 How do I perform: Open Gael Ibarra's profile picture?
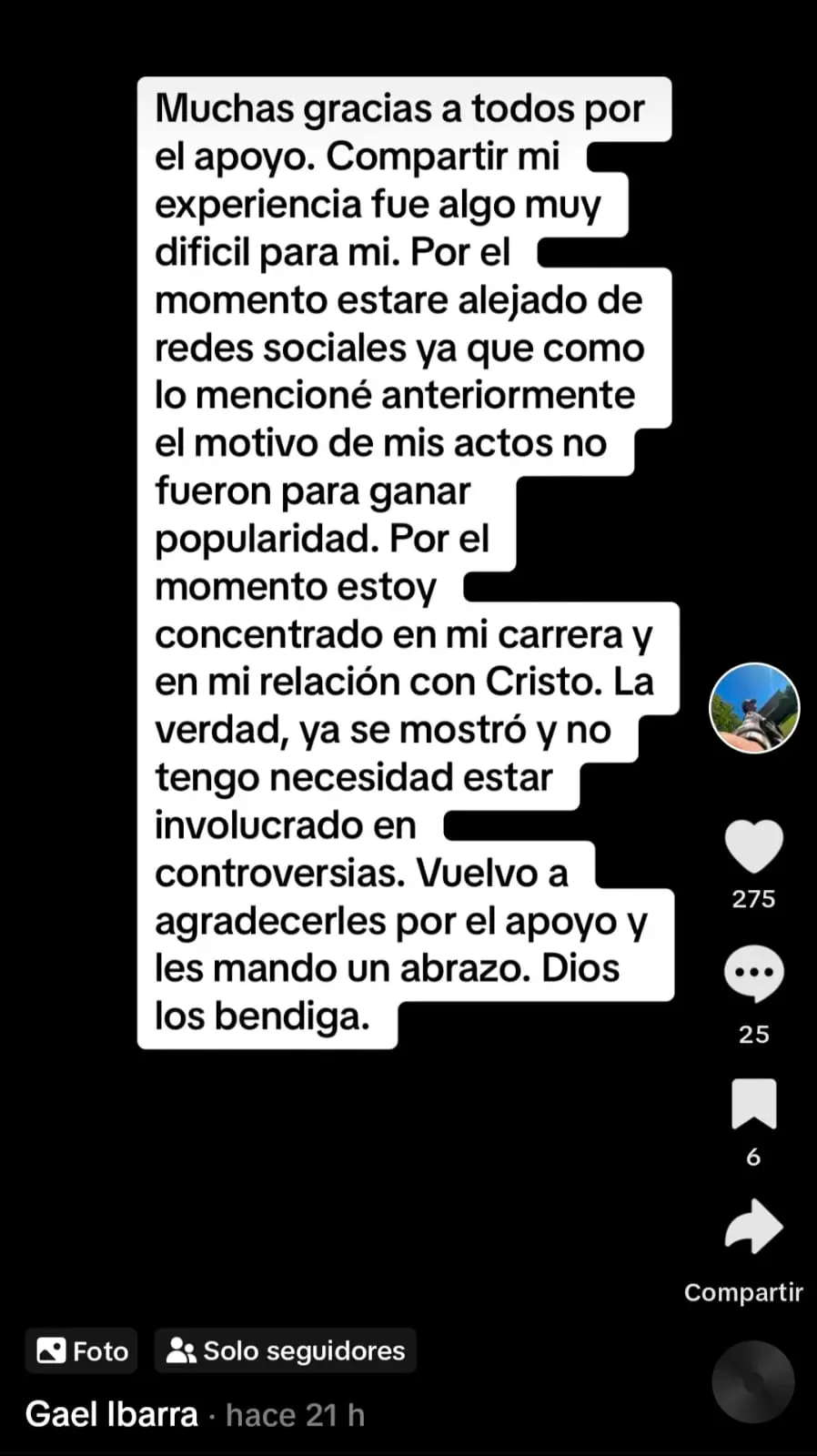click(x=754, y=708)
